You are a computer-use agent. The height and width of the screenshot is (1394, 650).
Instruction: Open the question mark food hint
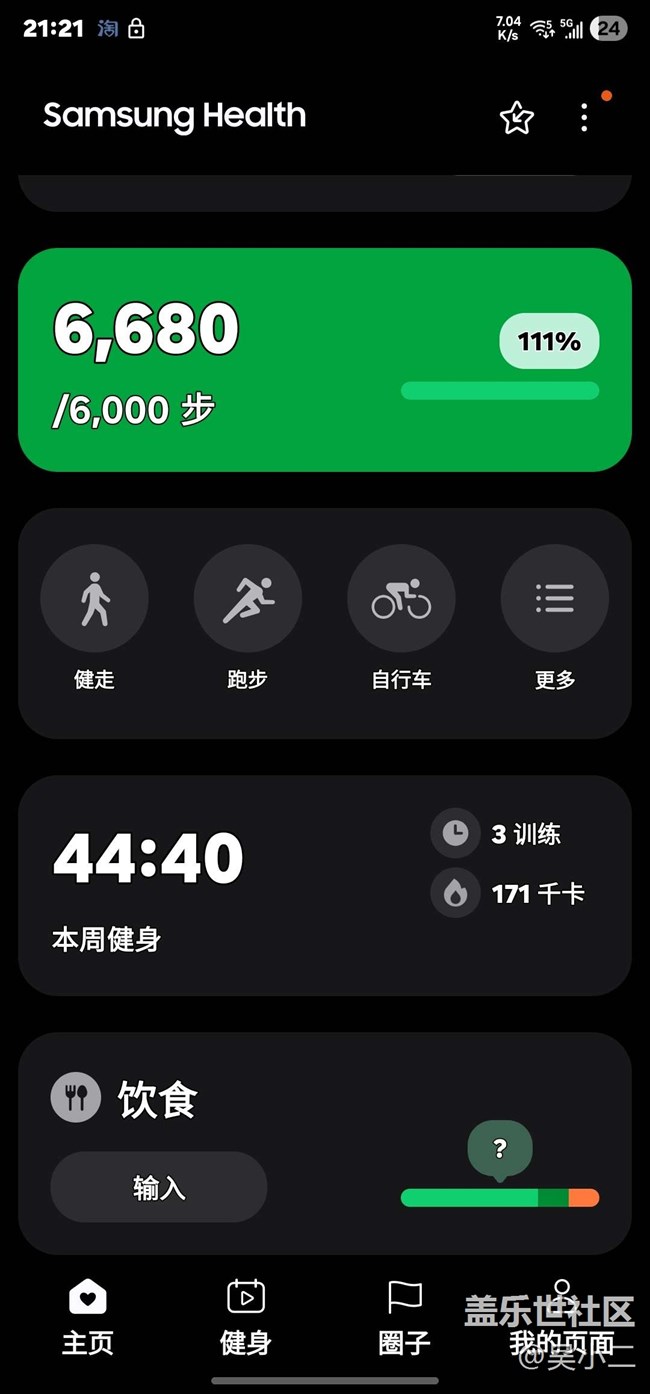click(x=500, y=1149)
